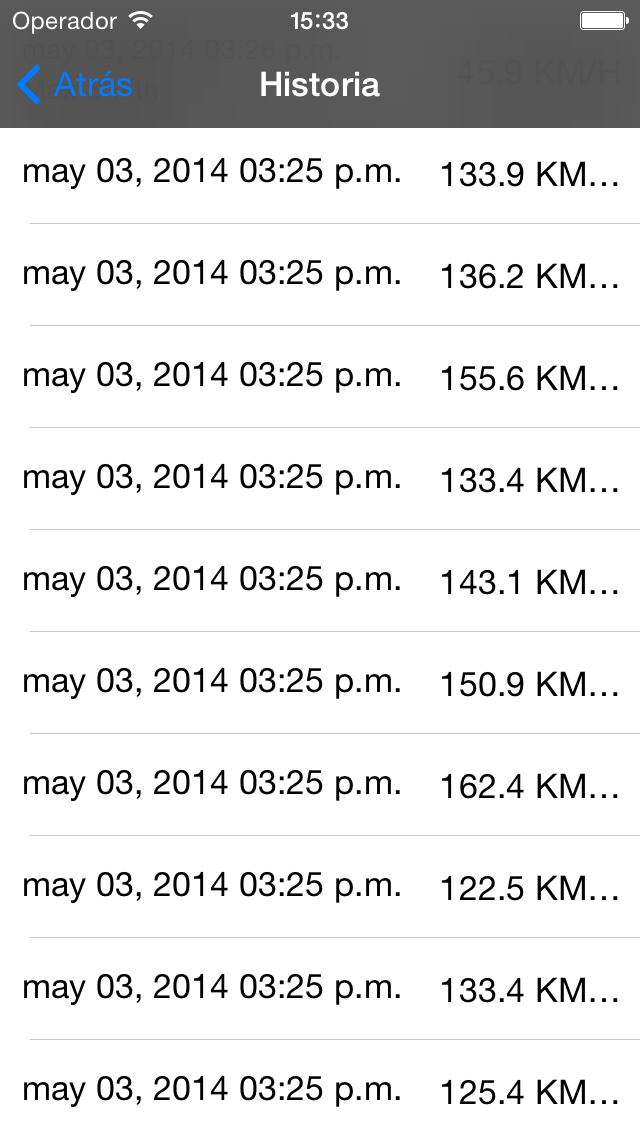Select the 122.5 KM history row

point(320,888)
